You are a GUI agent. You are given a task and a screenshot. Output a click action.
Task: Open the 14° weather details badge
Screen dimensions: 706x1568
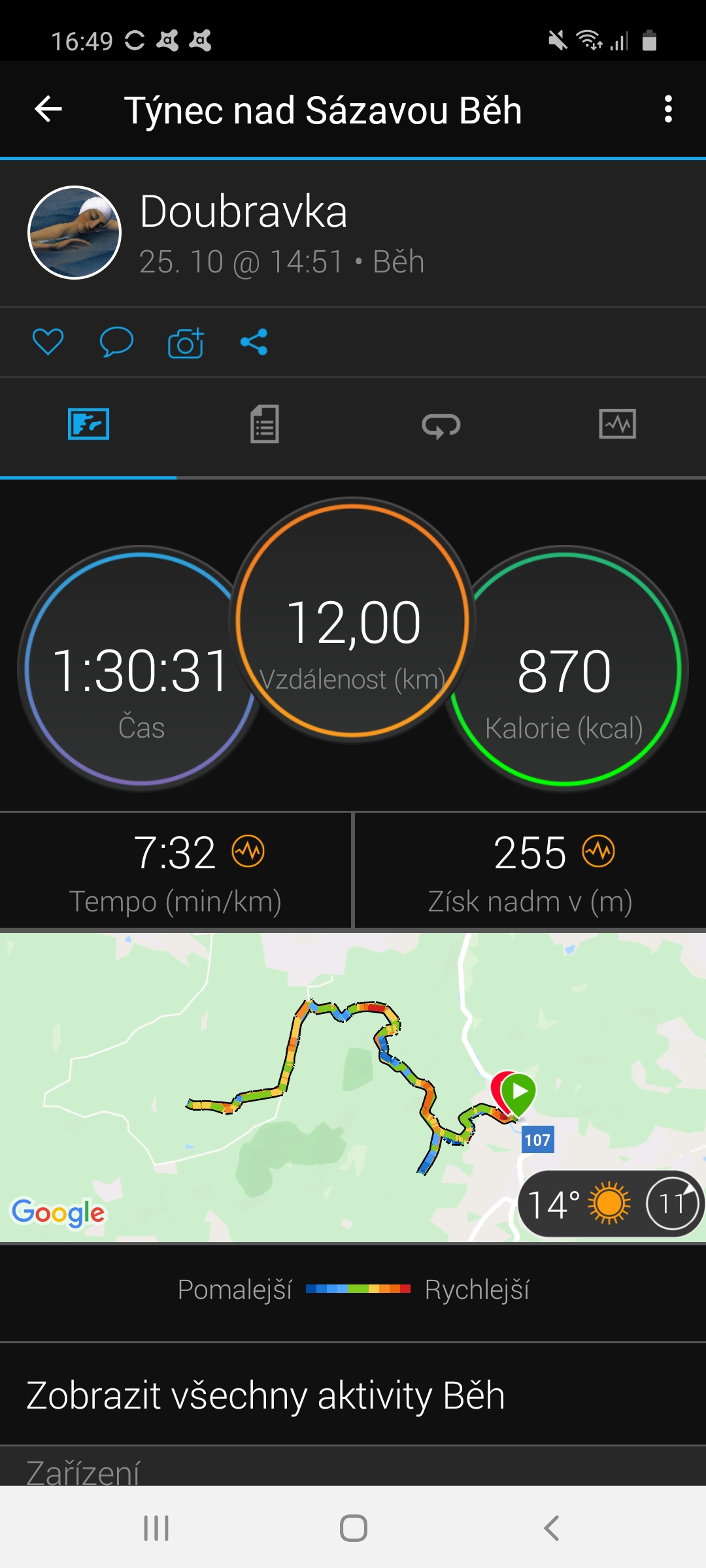coord(611,1203)
